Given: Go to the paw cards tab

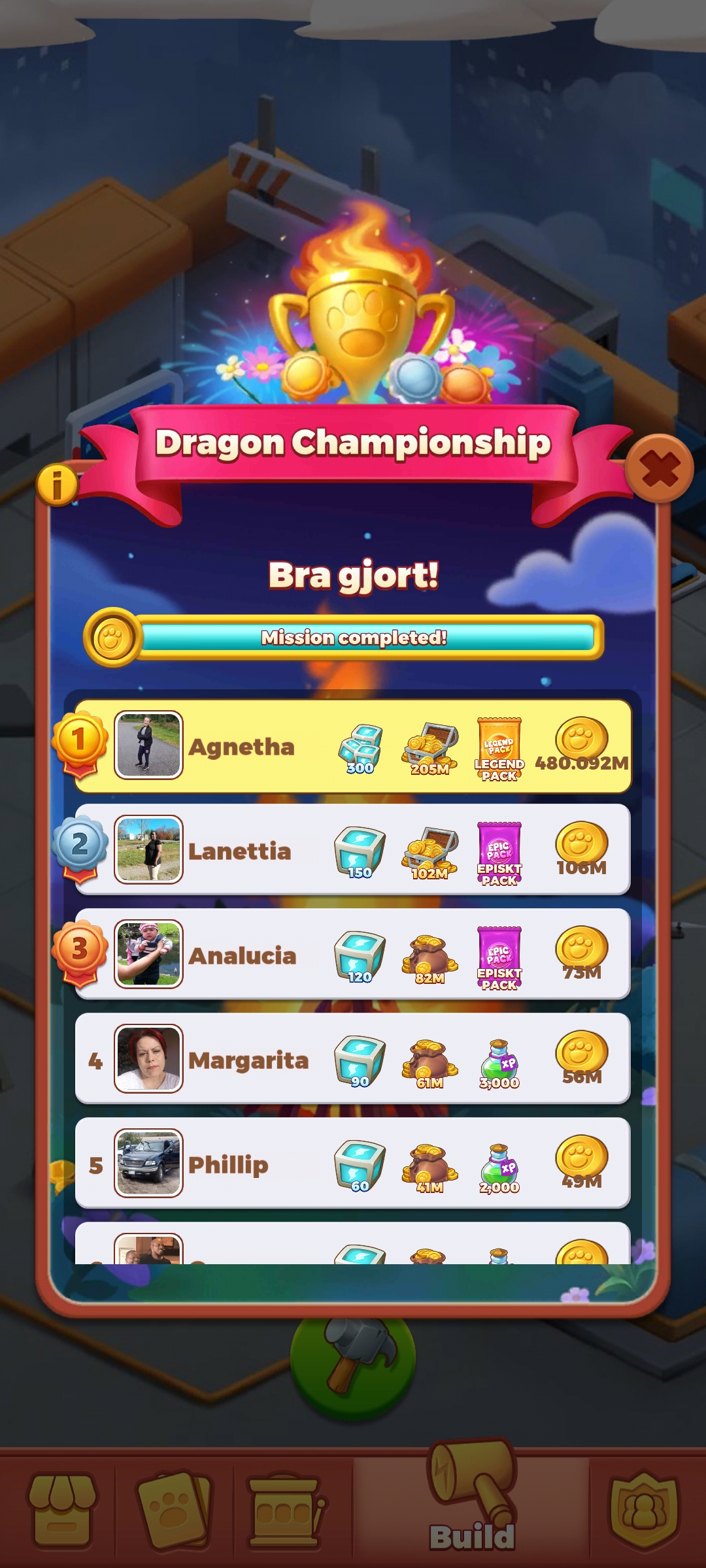Looking at the screenshot, I should tap(174, 1511).
